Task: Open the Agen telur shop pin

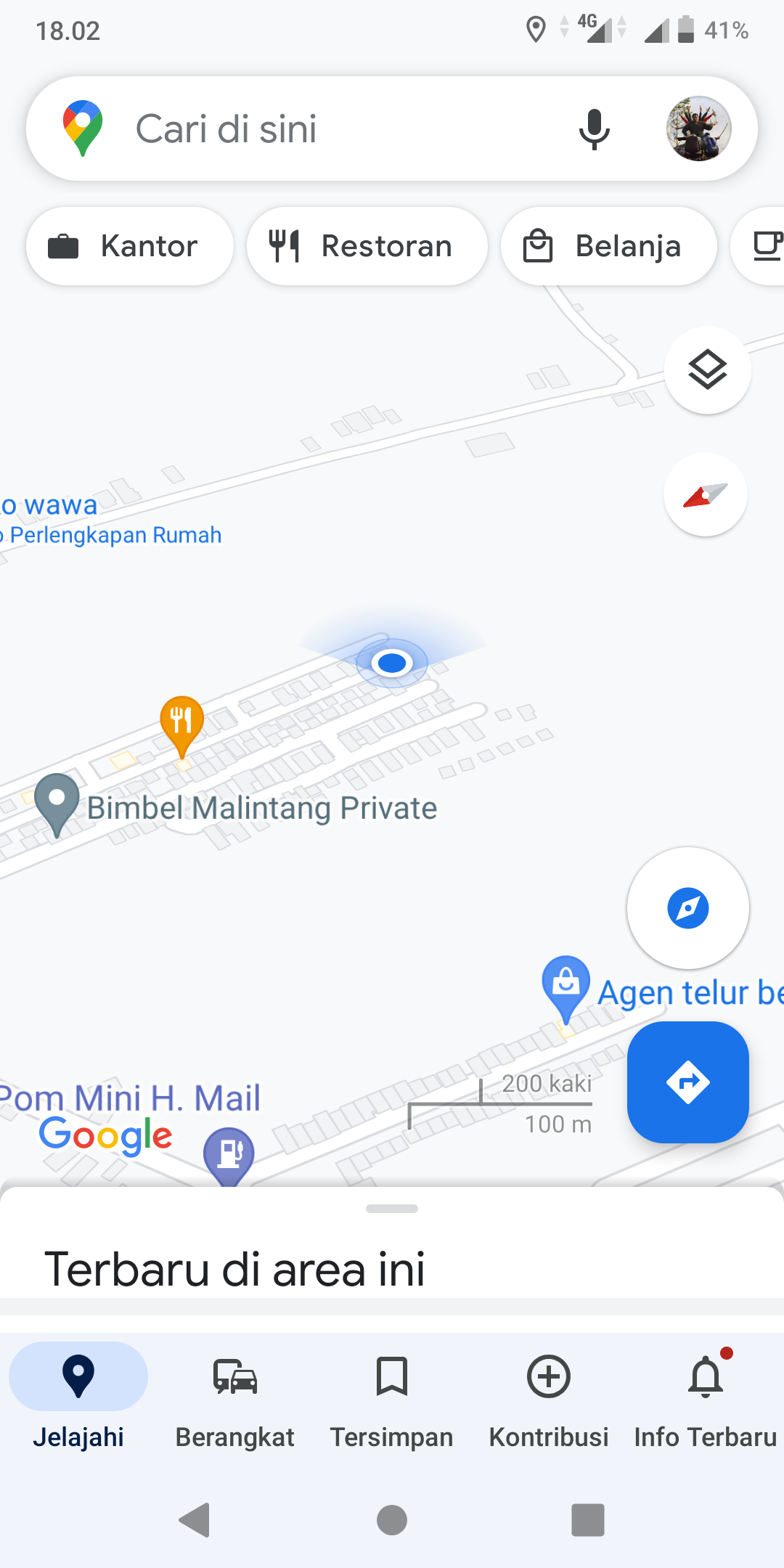Action: pos(565,985)
